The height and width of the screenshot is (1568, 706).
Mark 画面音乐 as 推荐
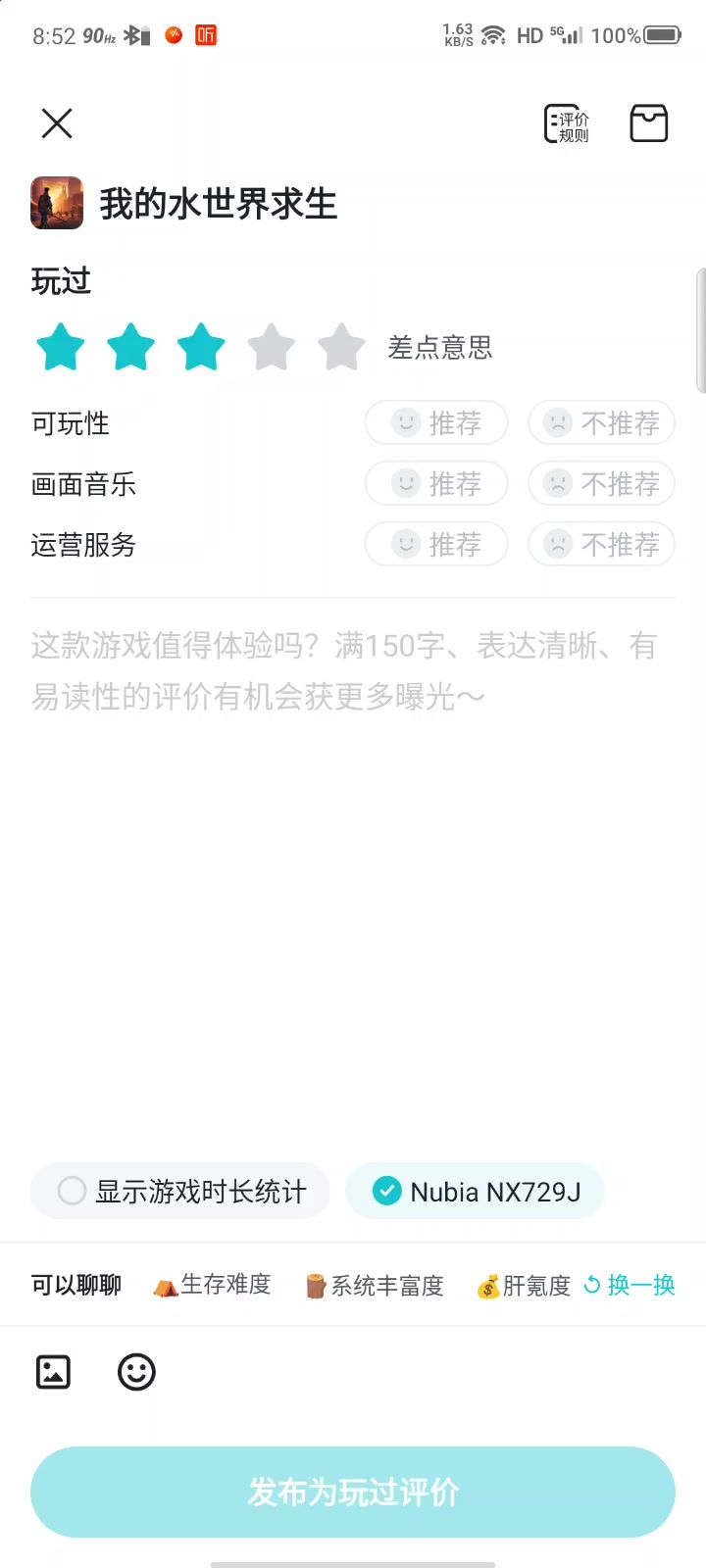pyautogui.click(x=436, y=484)
